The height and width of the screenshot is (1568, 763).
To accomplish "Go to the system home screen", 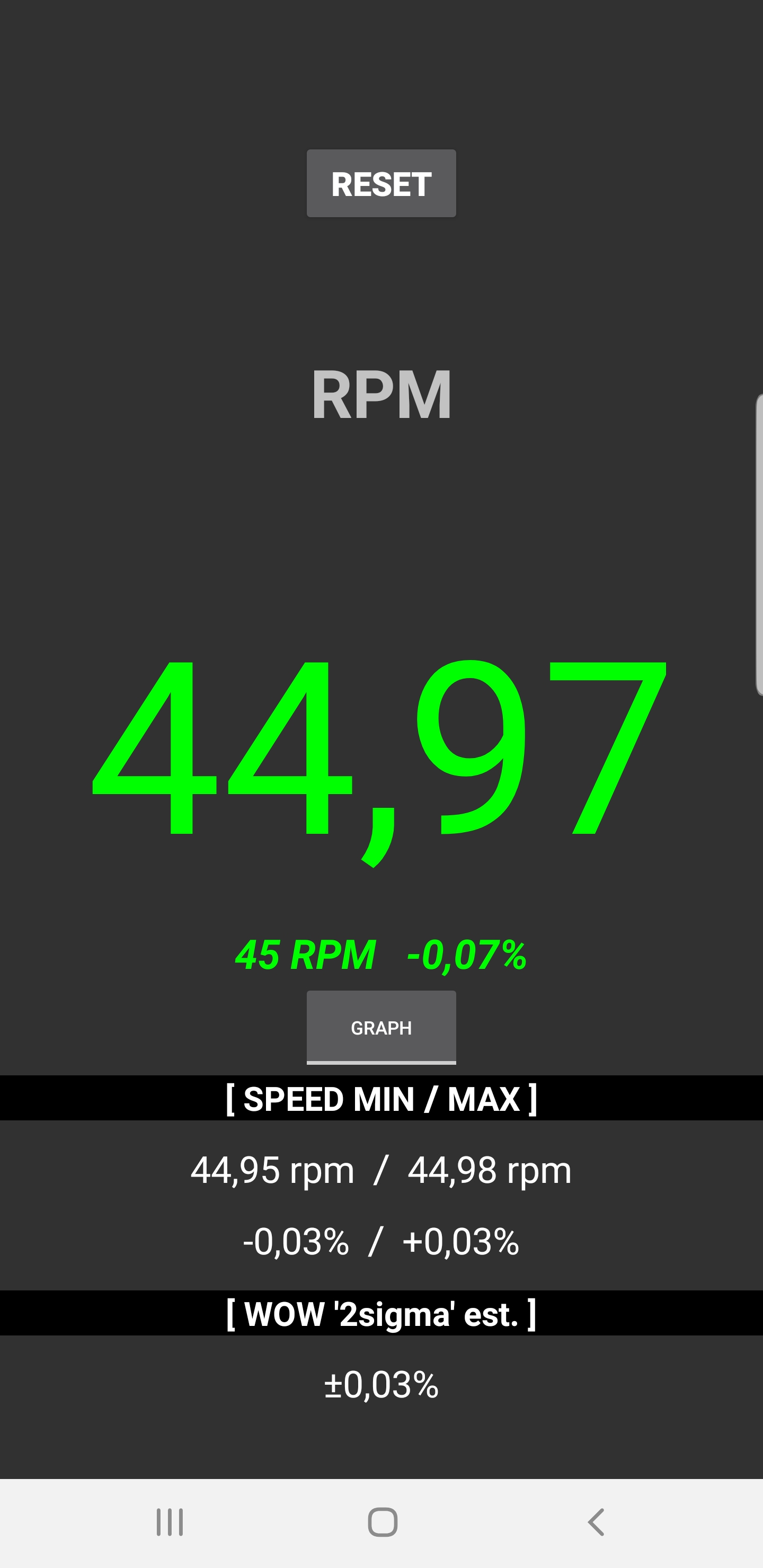I will click(383, 1522).
